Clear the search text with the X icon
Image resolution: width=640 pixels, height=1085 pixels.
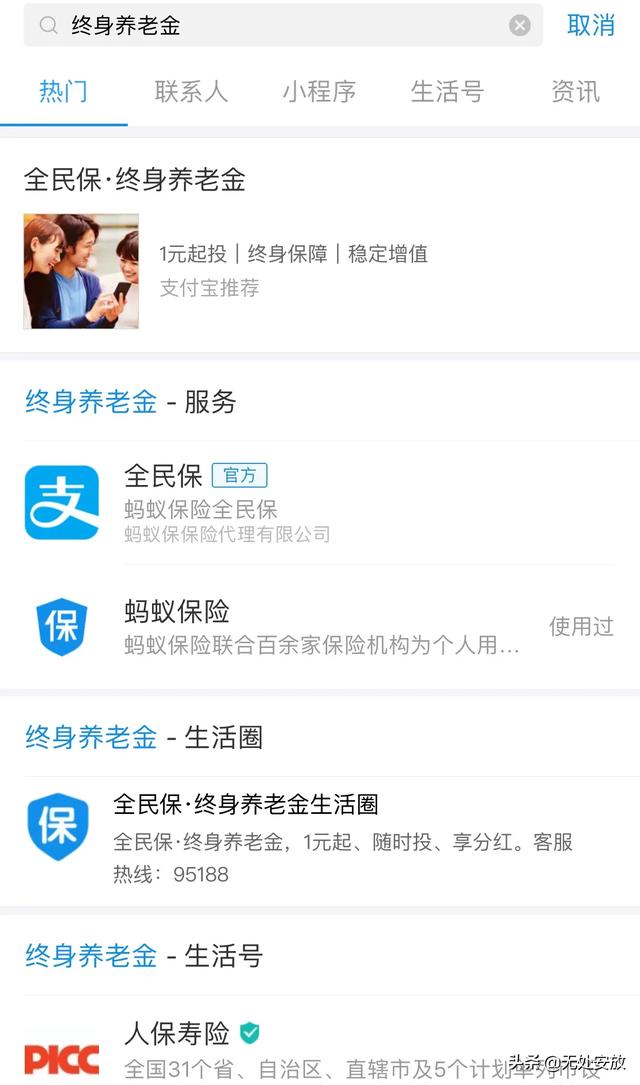[520, 26]
